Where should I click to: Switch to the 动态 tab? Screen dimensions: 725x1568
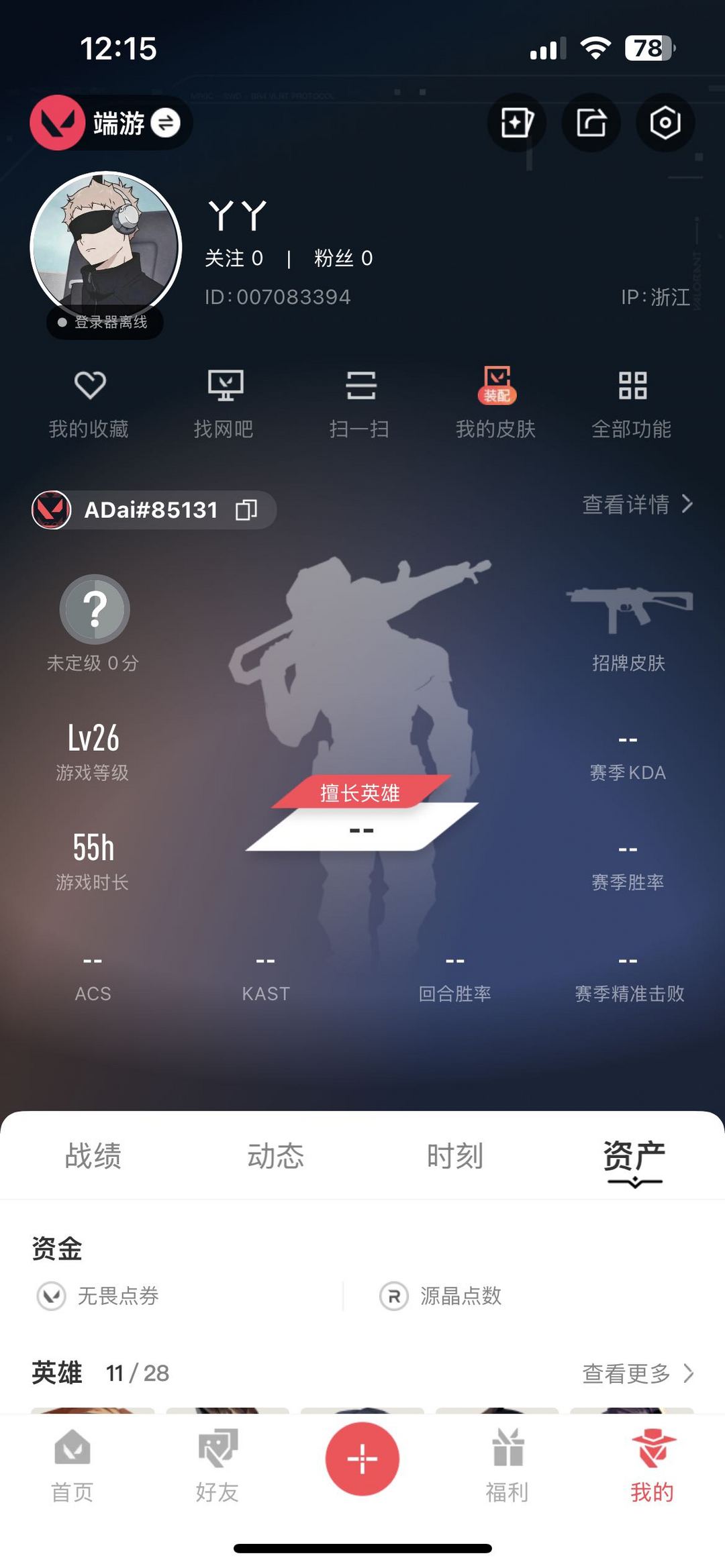(x=275, y=1155)
